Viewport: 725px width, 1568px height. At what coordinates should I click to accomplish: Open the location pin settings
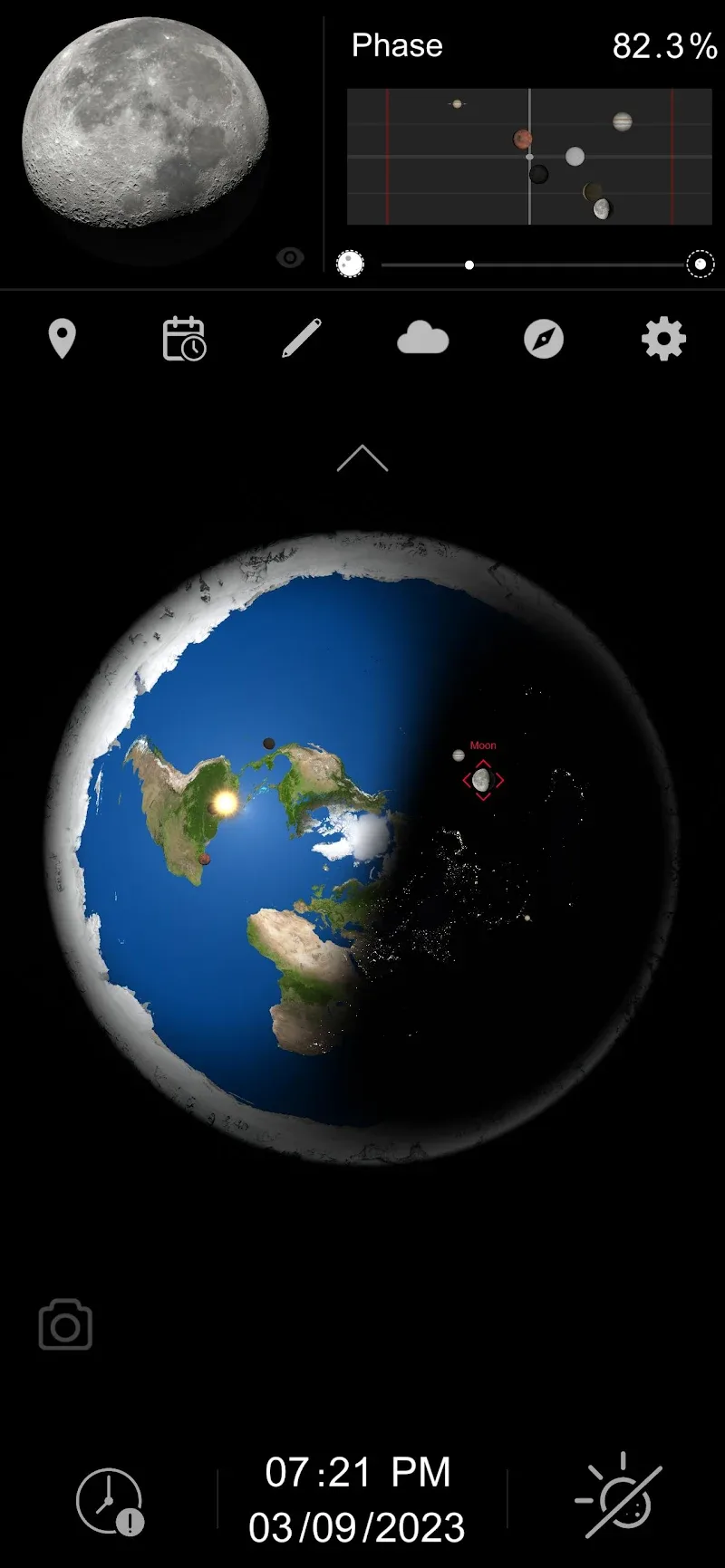(x=62, y=340)
